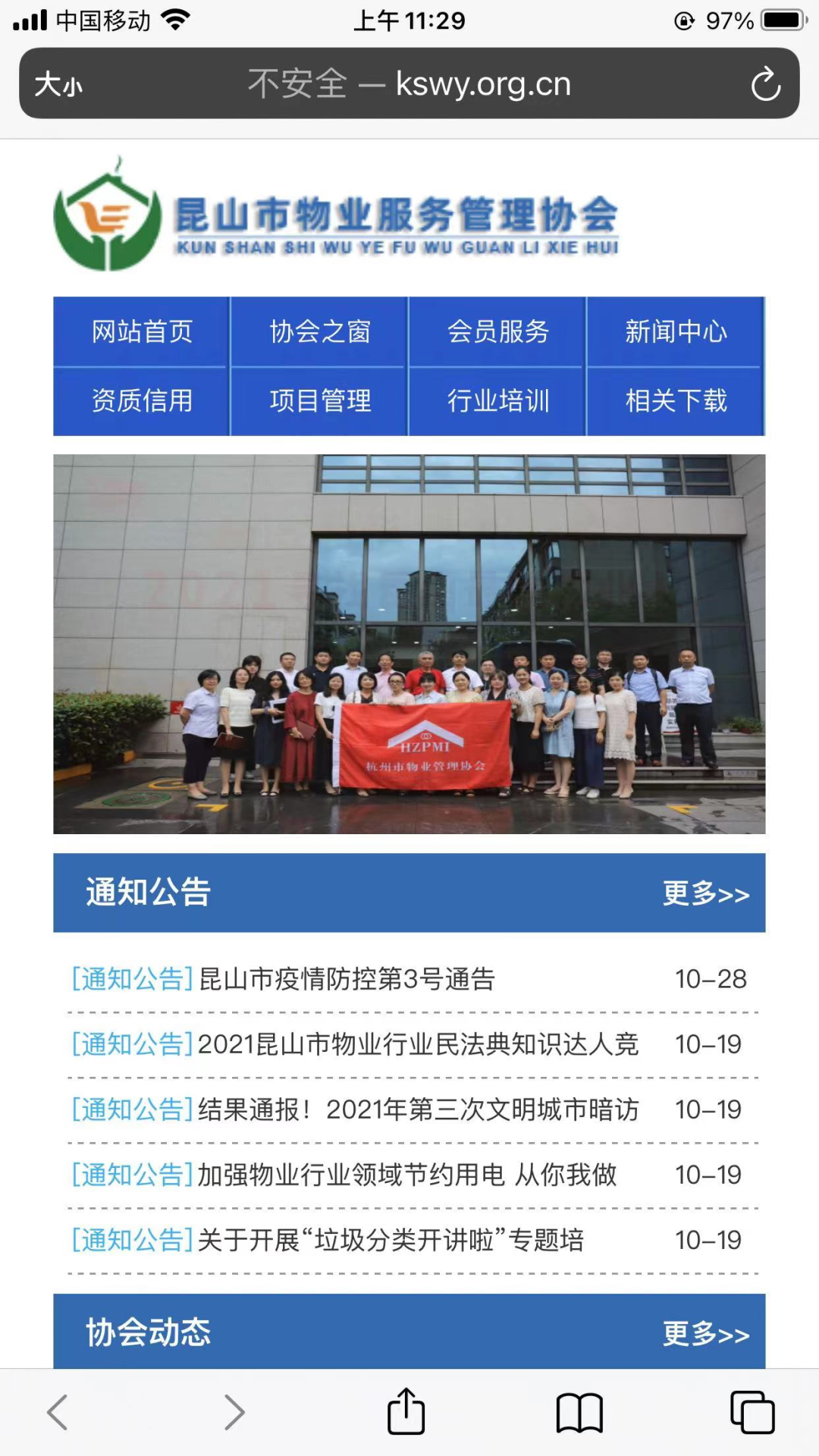View more 通知公告 via 更多>>
This screenshot has height=1456, width=819.
tap(706, 893)
